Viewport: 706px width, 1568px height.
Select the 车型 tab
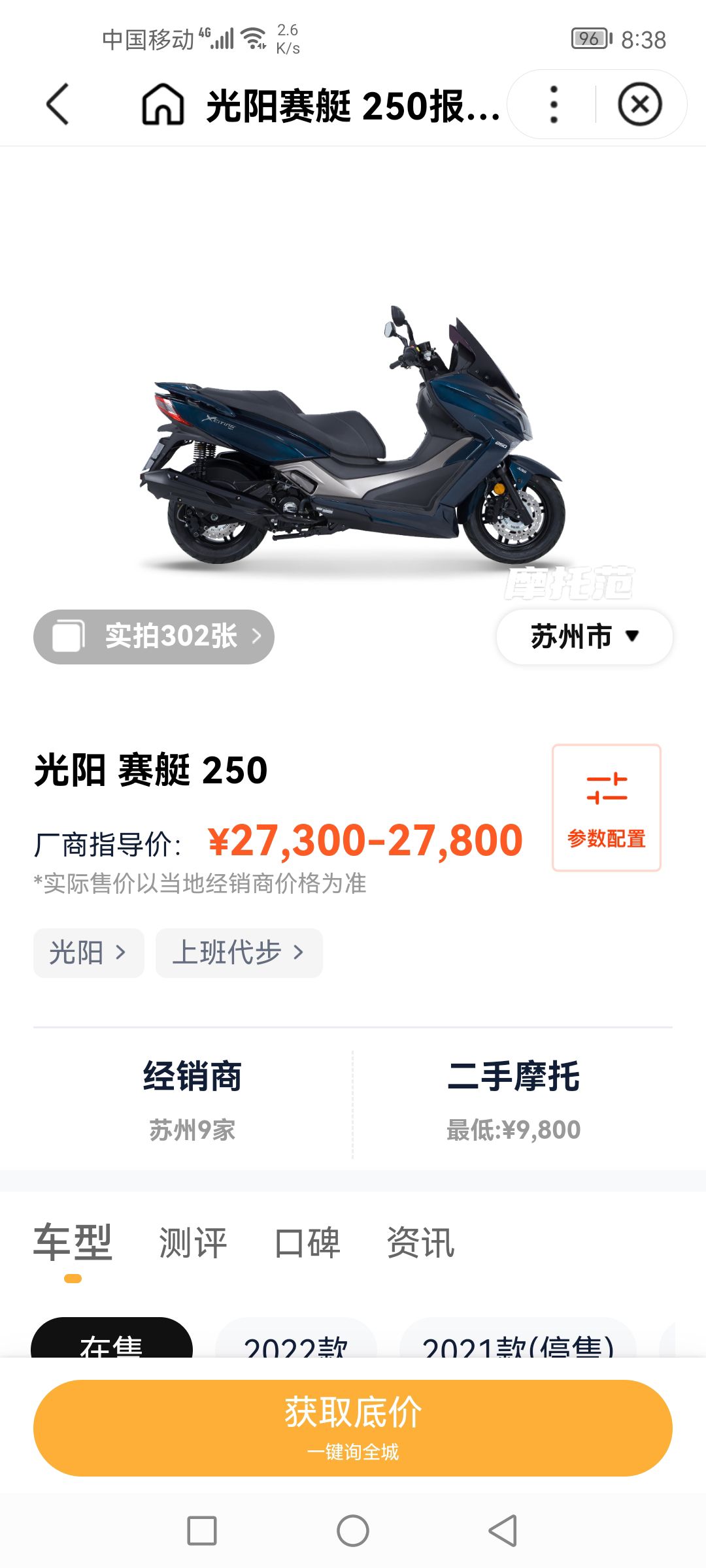coord(73,1243)
